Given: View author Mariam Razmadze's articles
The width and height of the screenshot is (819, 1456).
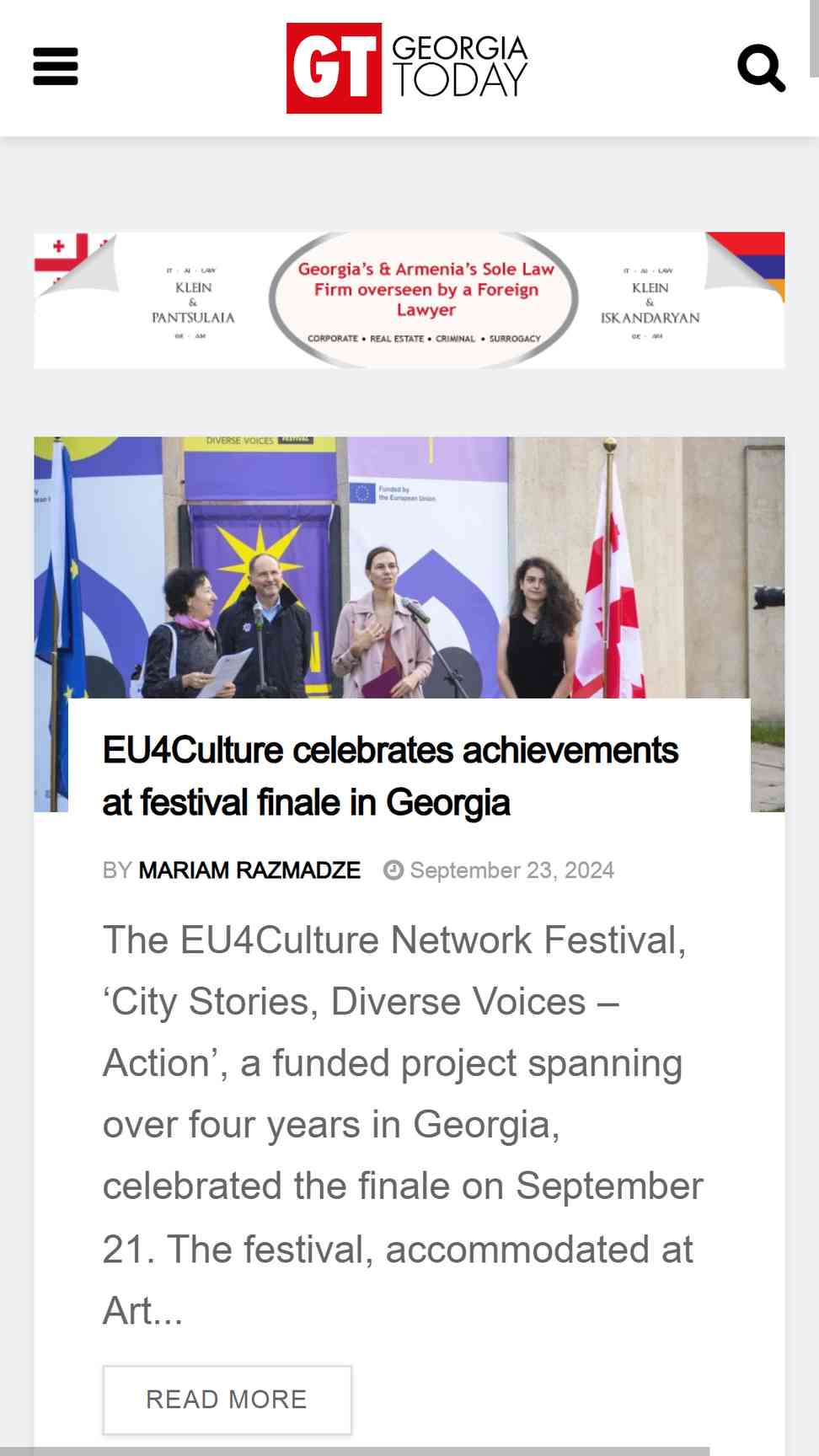Looking at the screenshot, I should coord(249,870).
